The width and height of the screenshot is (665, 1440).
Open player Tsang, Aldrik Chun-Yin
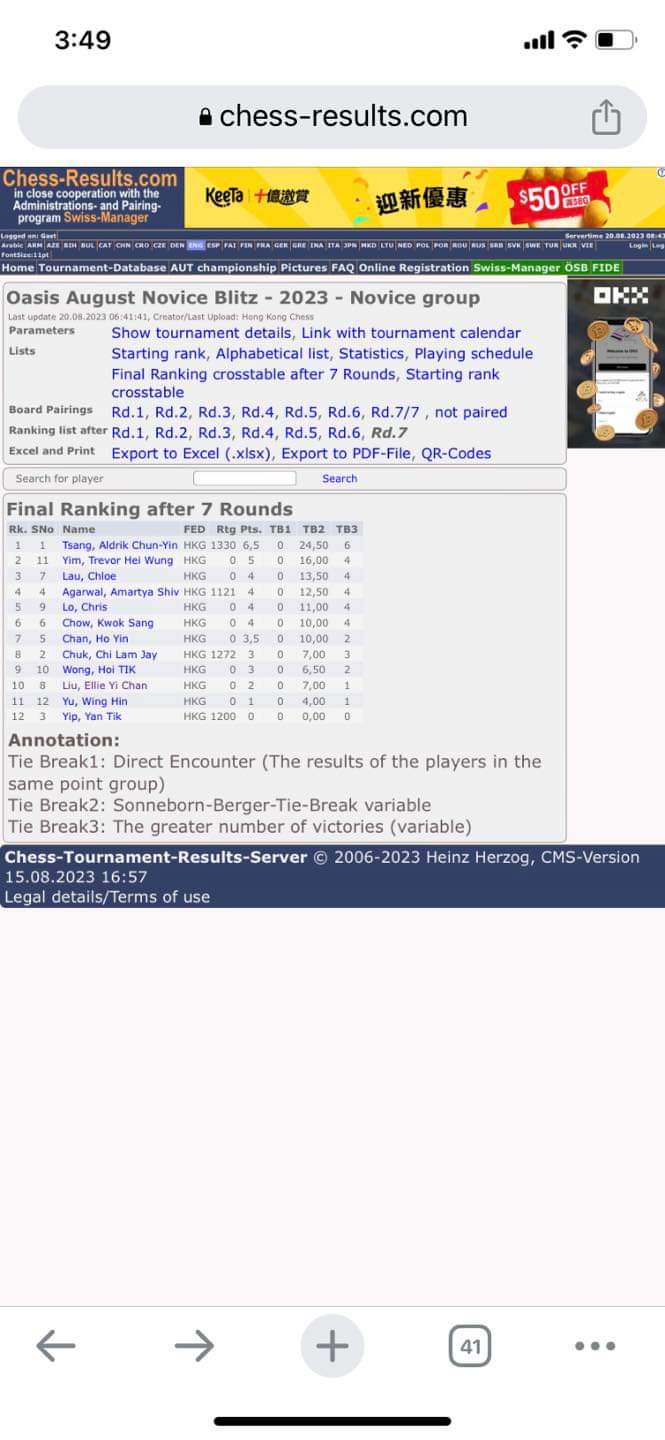pos(119,545)
